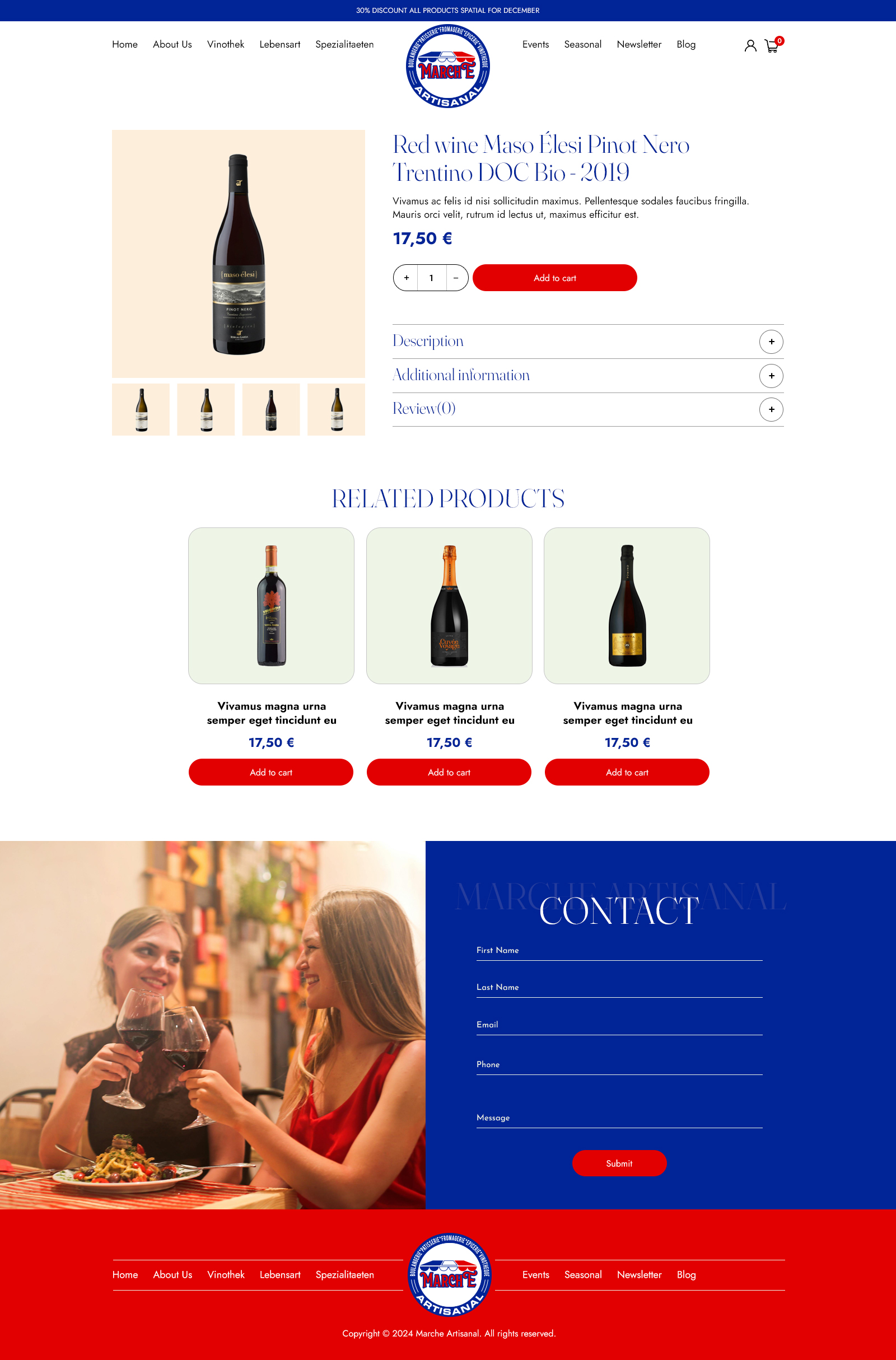Open Blog link in footer
896x1360 pixels.
685,1275
